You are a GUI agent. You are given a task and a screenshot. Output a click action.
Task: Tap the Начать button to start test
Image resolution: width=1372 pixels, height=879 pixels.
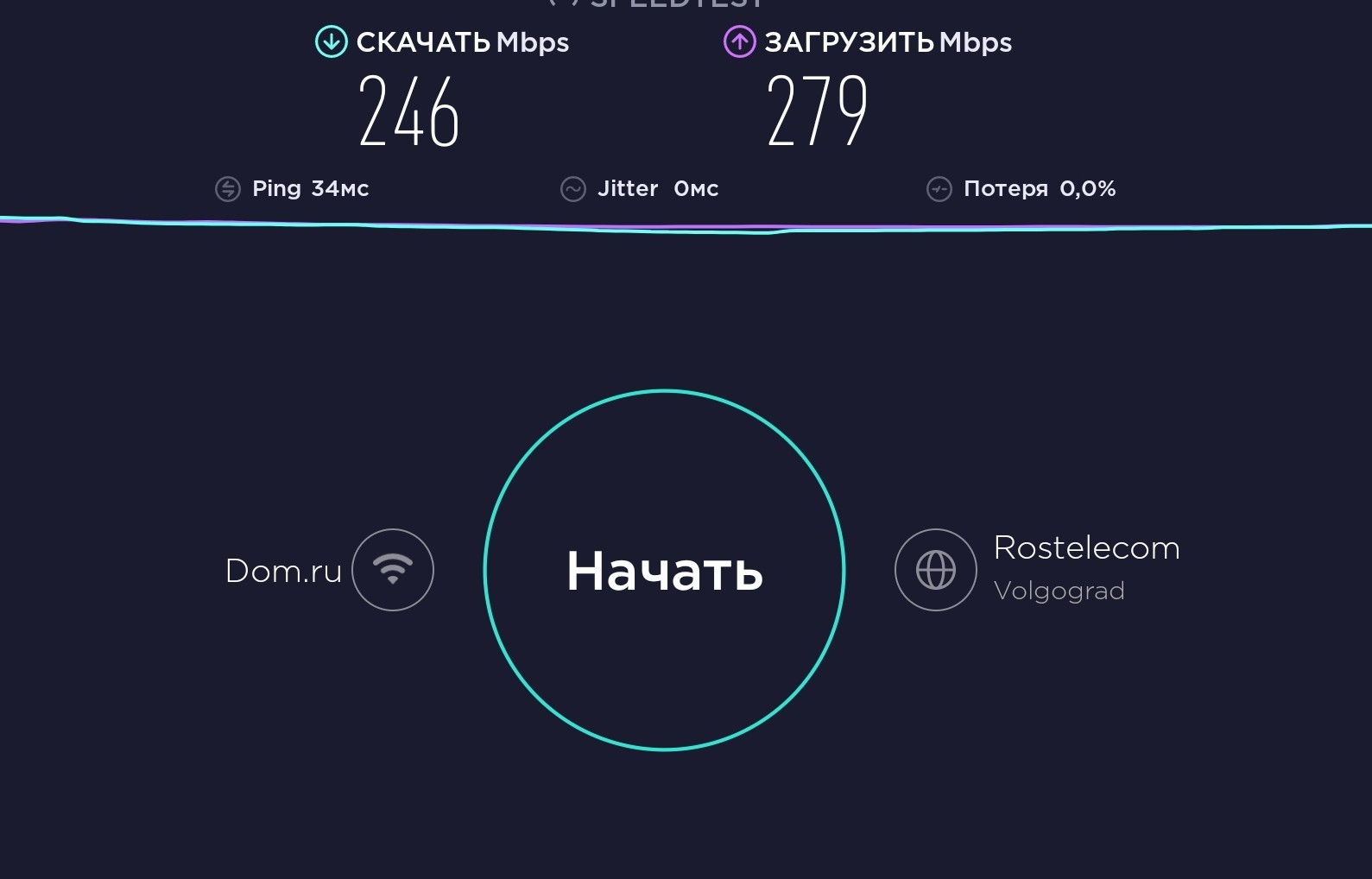pos(664,570)
